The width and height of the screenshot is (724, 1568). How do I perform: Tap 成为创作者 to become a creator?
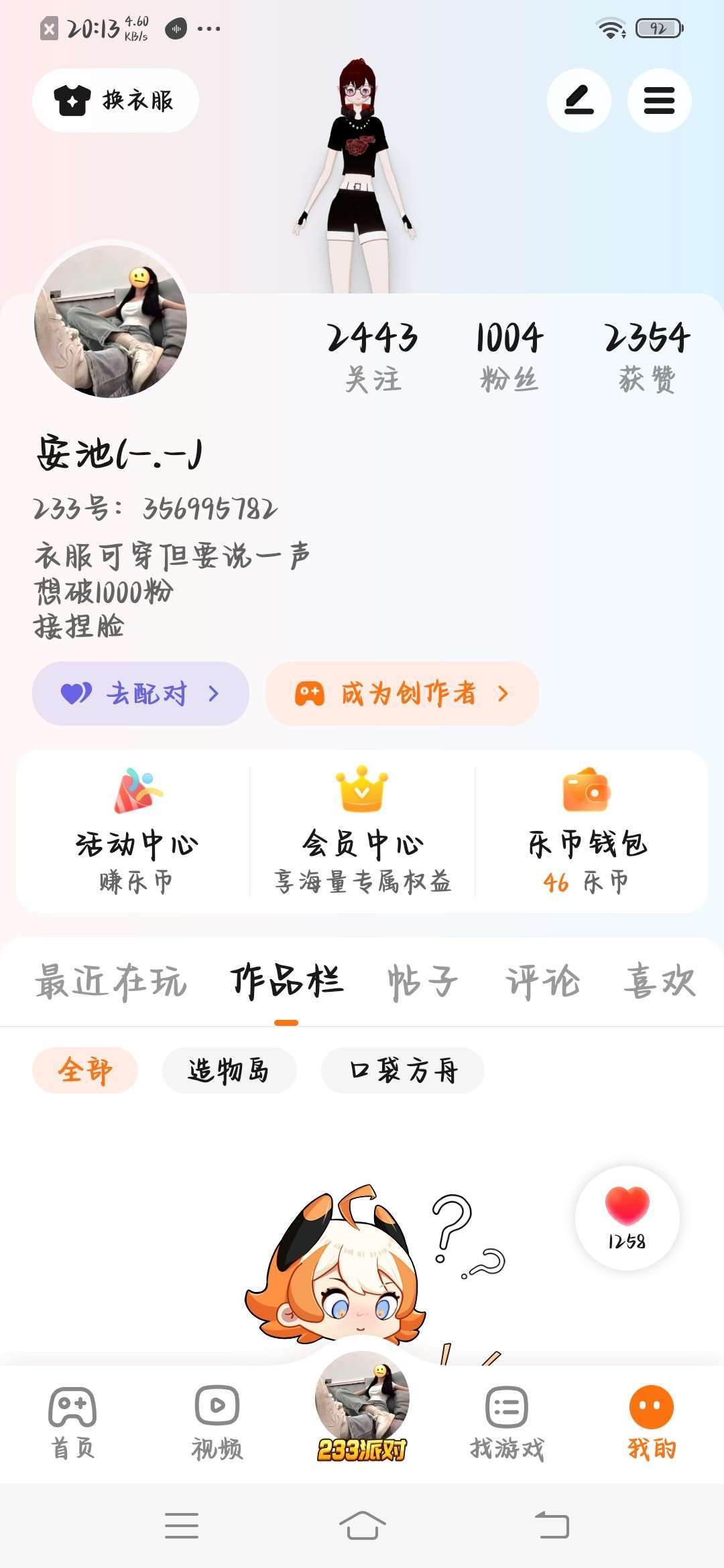click(x=402, y=694)
